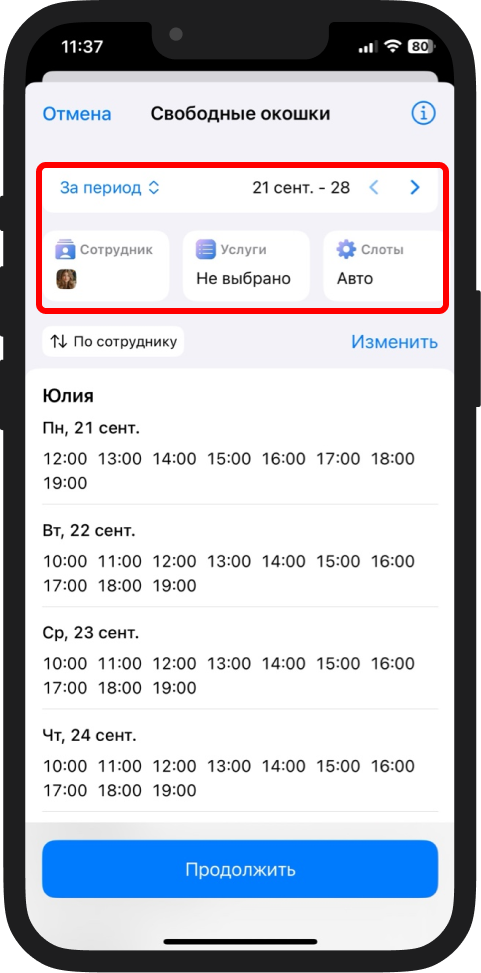Tap Отмена to cancel
481x973 pixels.
click(x=77, y=114)
